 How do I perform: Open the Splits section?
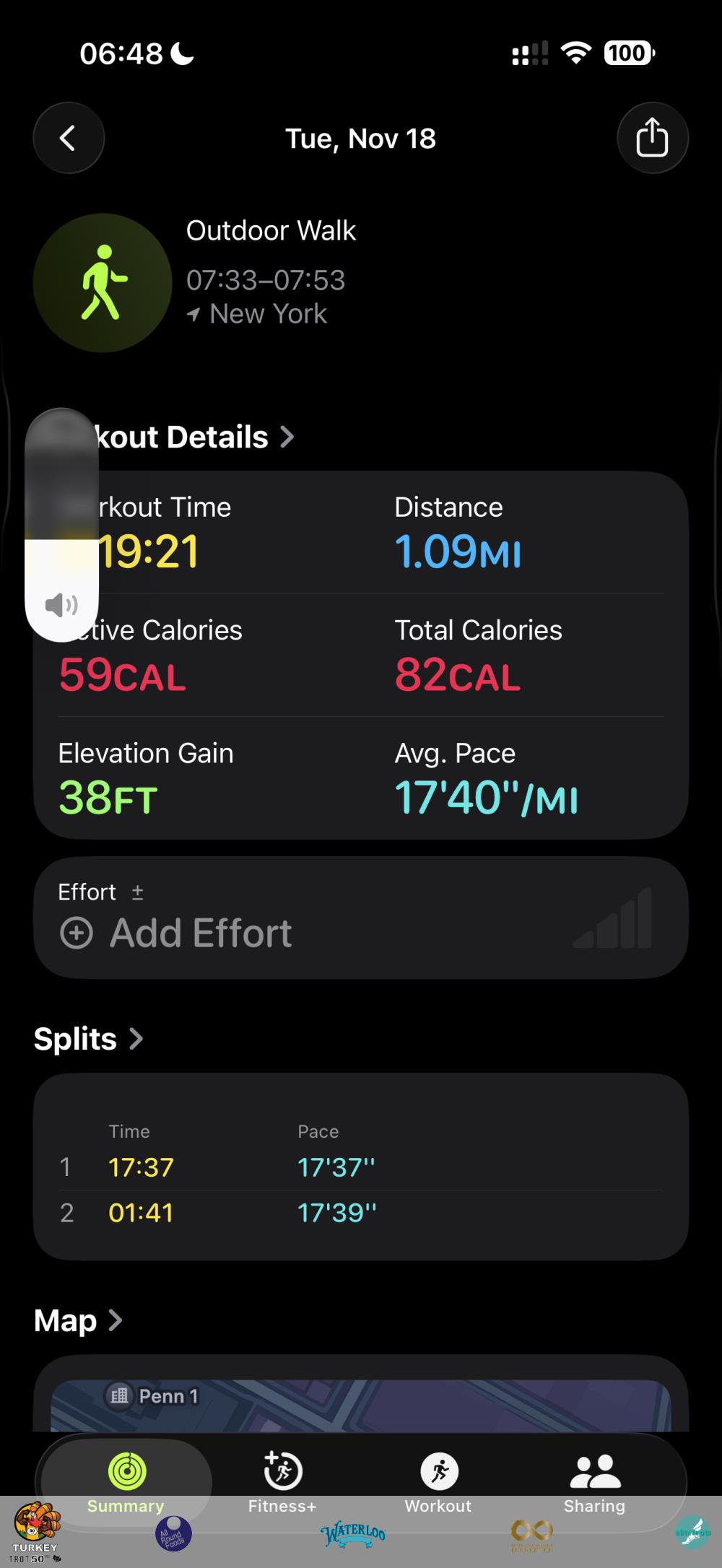click(x=88, y=1039)
